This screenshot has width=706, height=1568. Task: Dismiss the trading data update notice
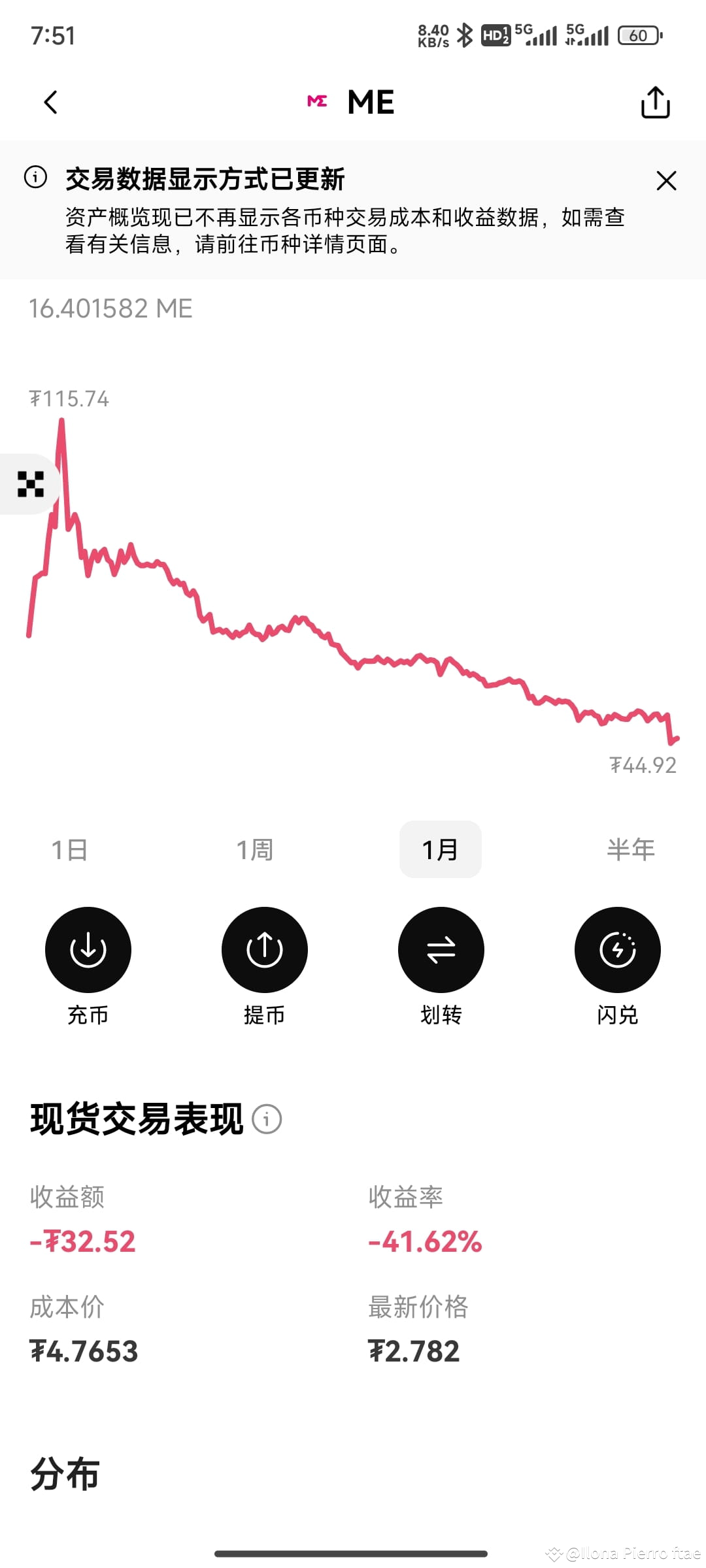coord(665,181)
